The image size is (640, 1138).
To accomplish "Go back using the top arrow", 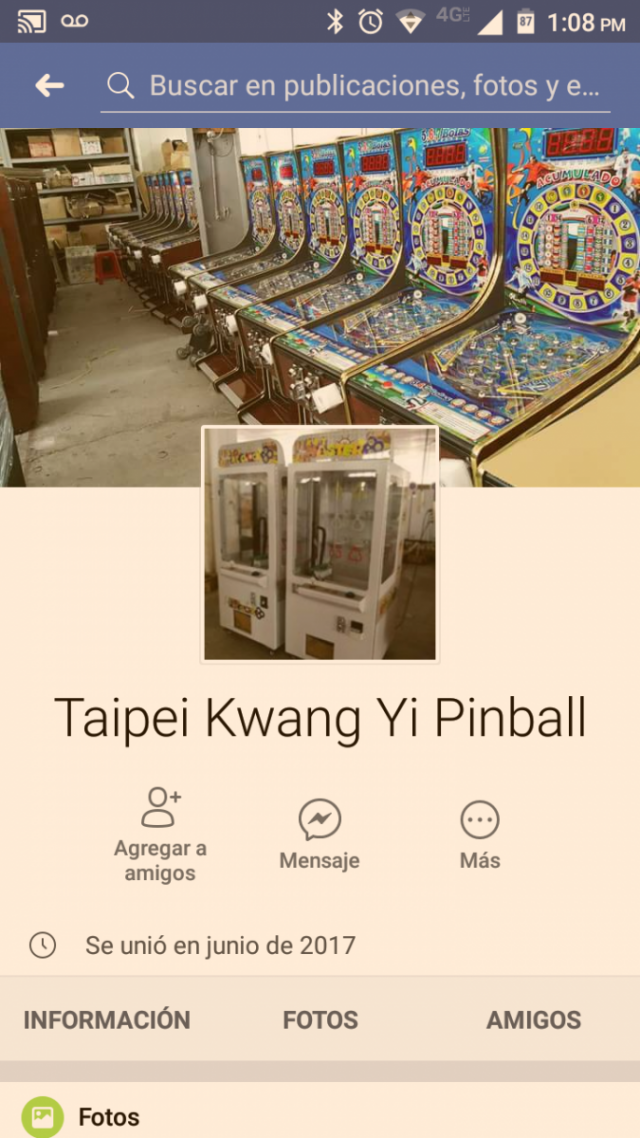I will coord(49,86).
